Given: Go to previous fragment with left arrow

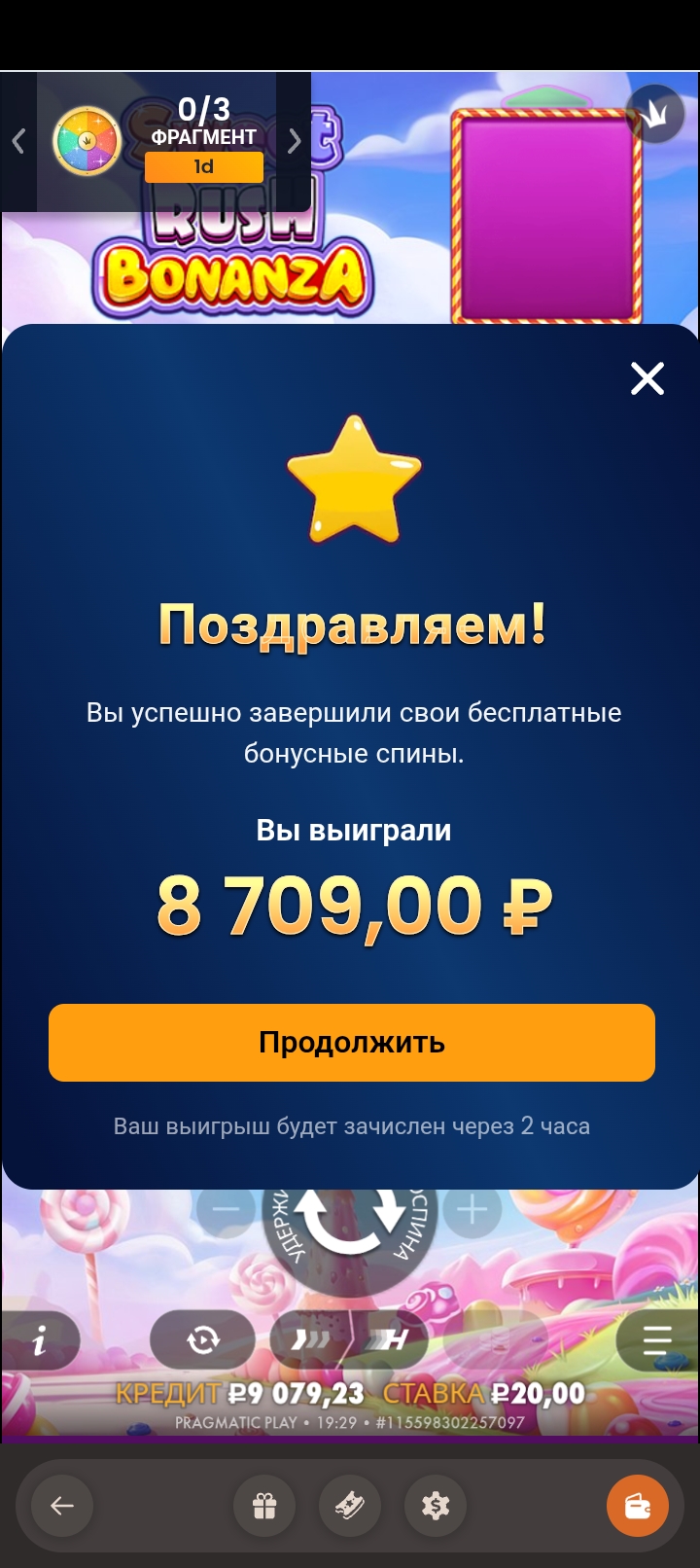Looking at the screenshot, I should pos(18,142).
